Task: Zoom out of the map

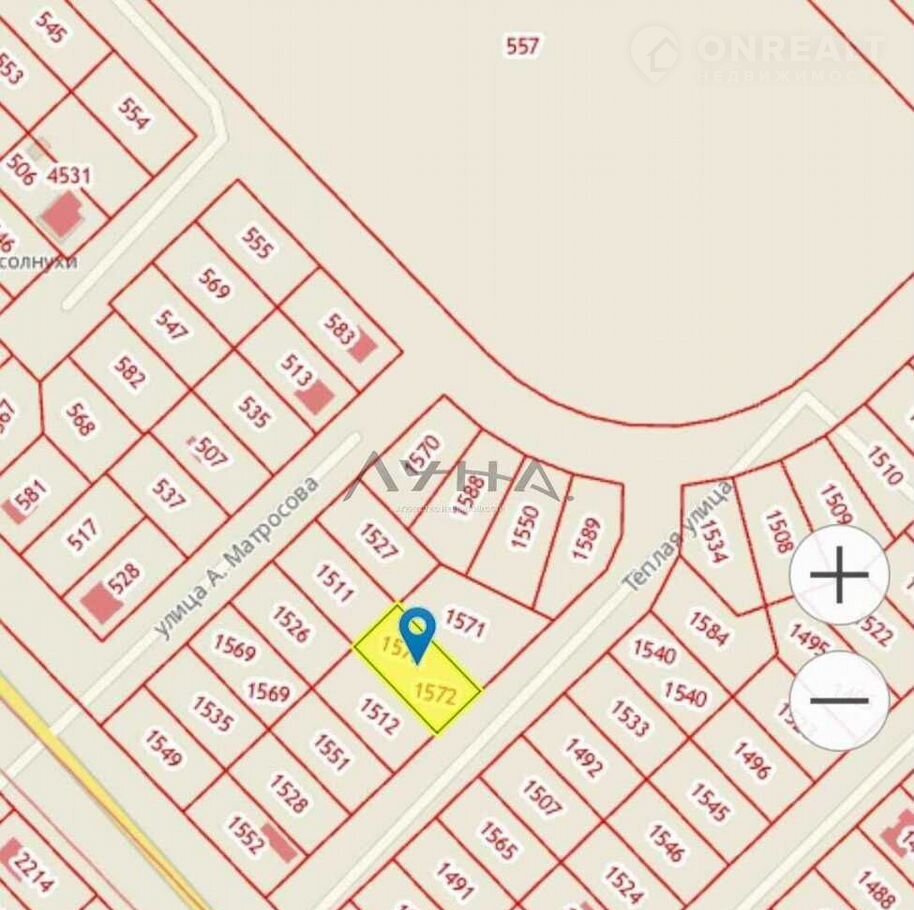Action: tap(839, 701)
